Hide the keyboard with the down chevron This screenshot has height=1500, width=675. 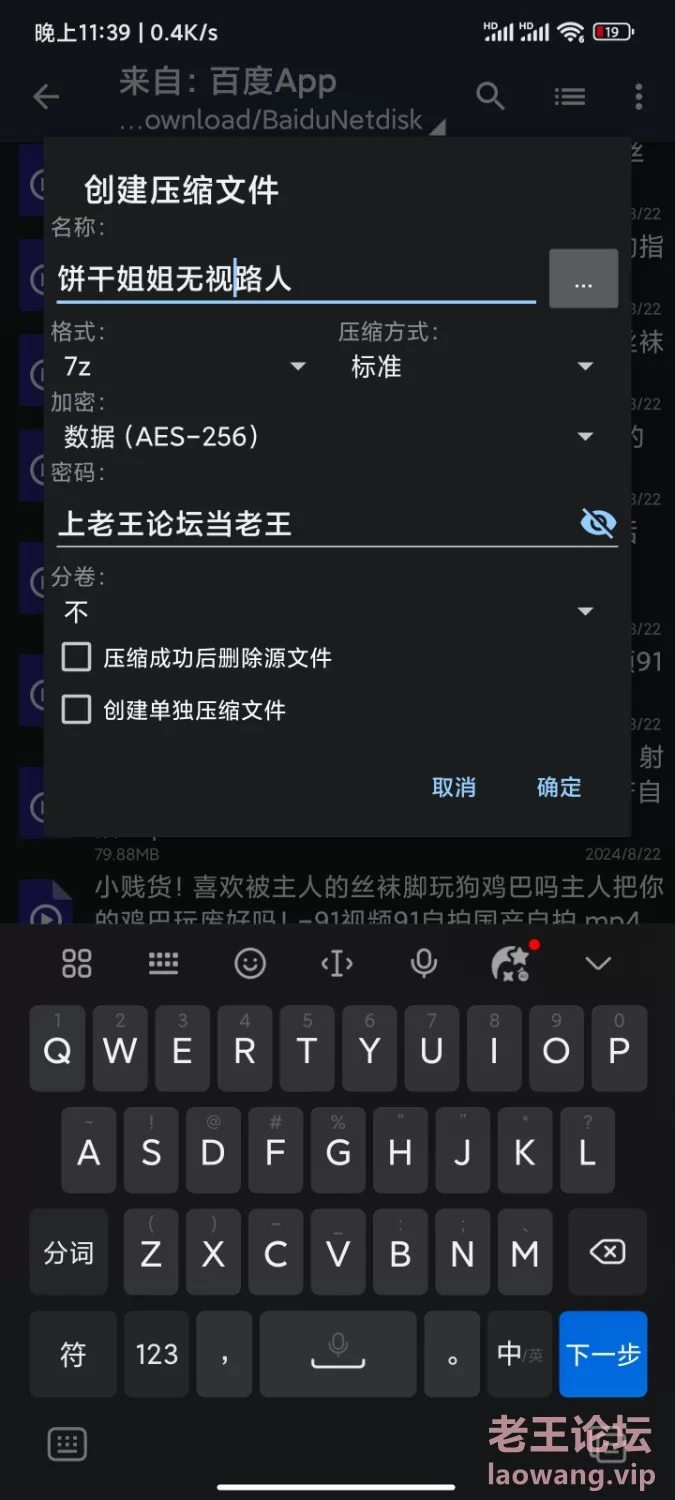[597, 963]
